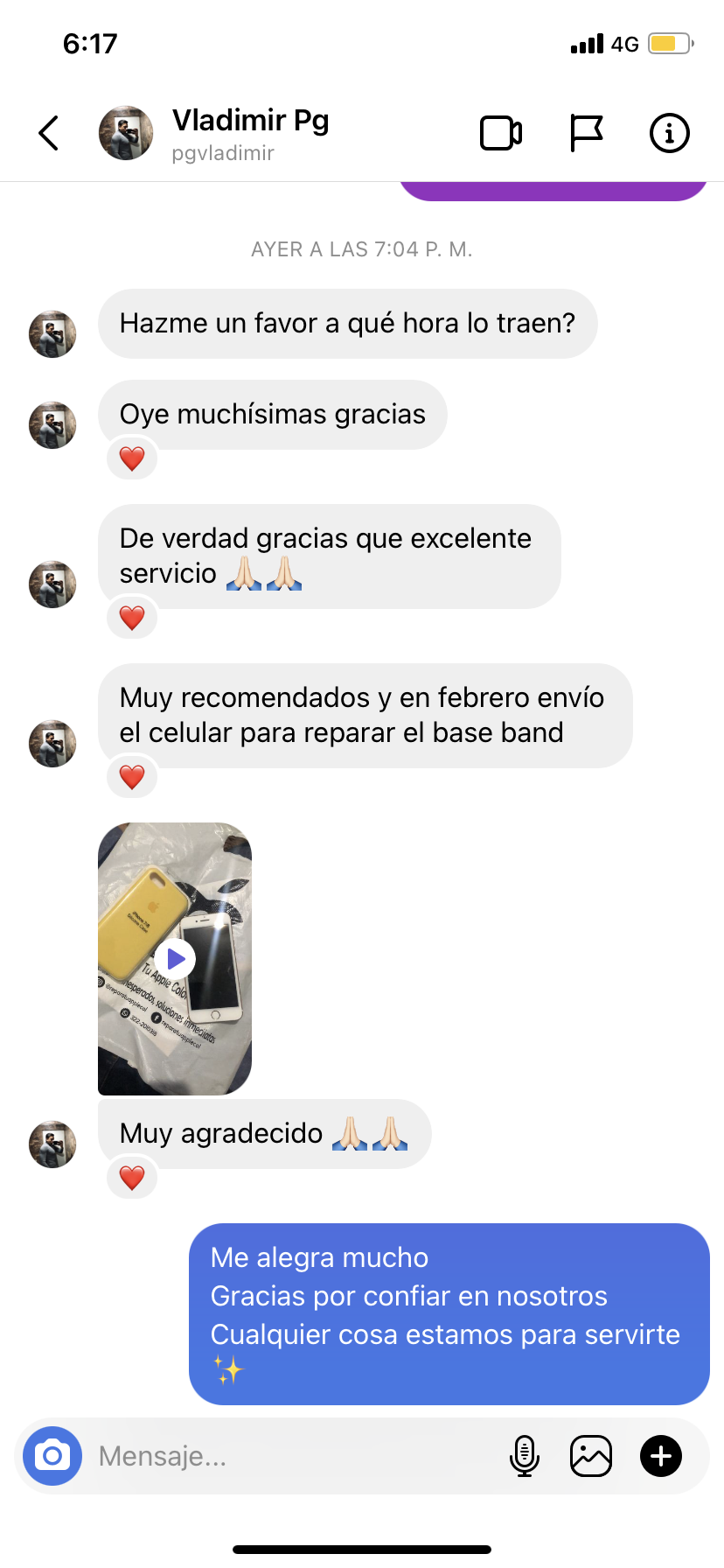Choose a photo from the gallery
Image resolution: width=724 pixels, height=1568 pixels.
[x=591, y=1456]
